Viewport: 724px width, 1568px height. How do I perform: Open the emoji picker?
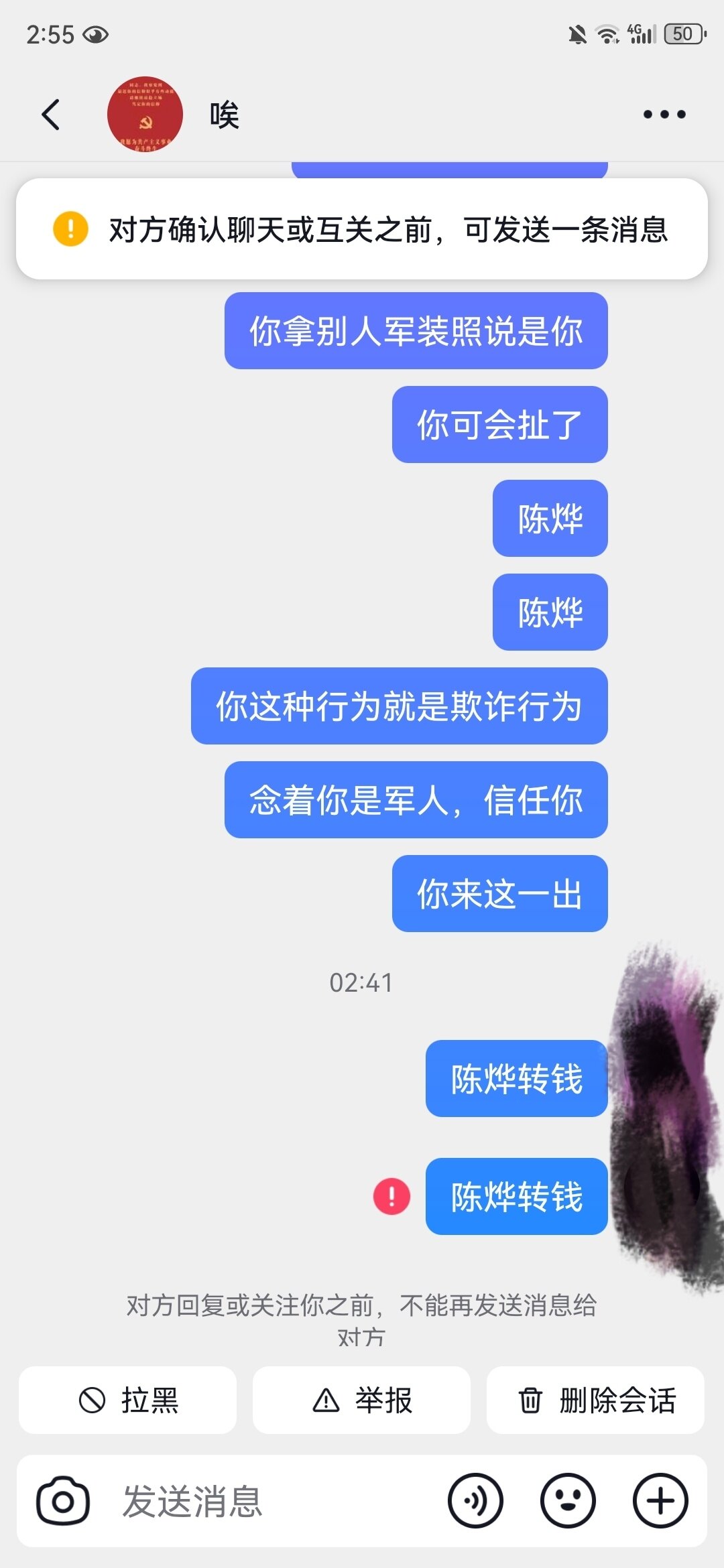coord(568,1501)
